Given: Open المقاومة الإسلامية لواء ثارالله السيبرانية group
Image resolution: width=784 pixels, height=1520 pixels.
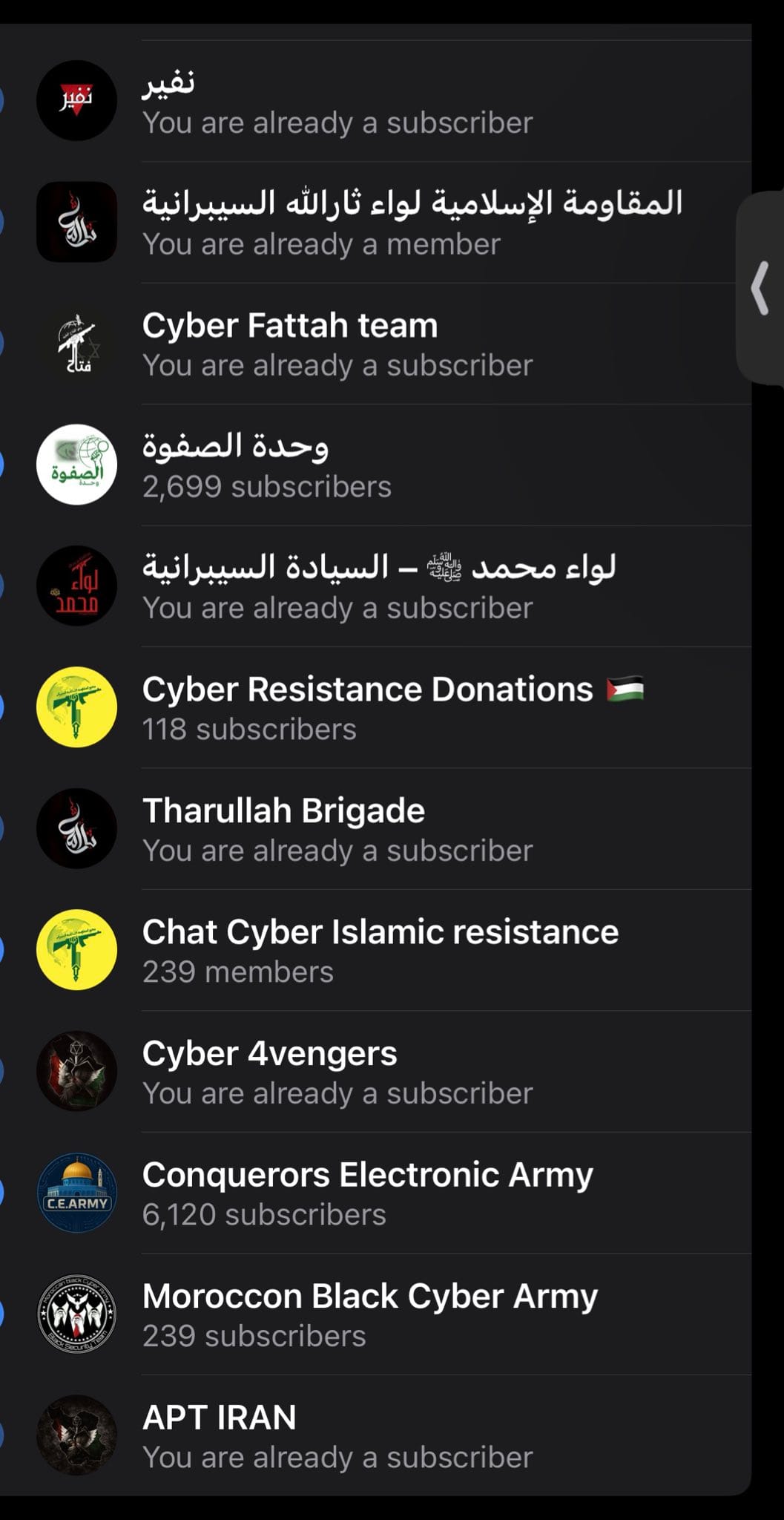Looking at the screenshot, I should coord(412,223).
